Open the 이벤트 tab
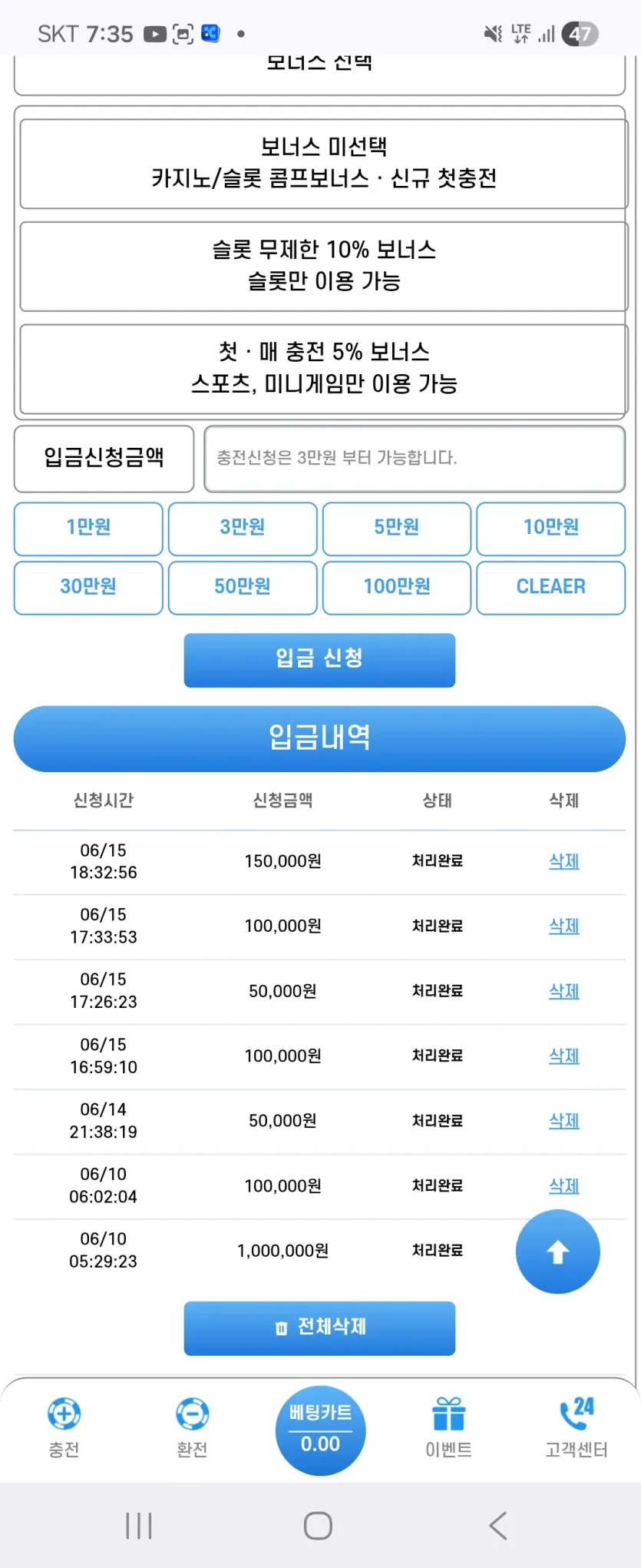The image size is (641, 1568). pyautogui.click(x=448, y=1428)
